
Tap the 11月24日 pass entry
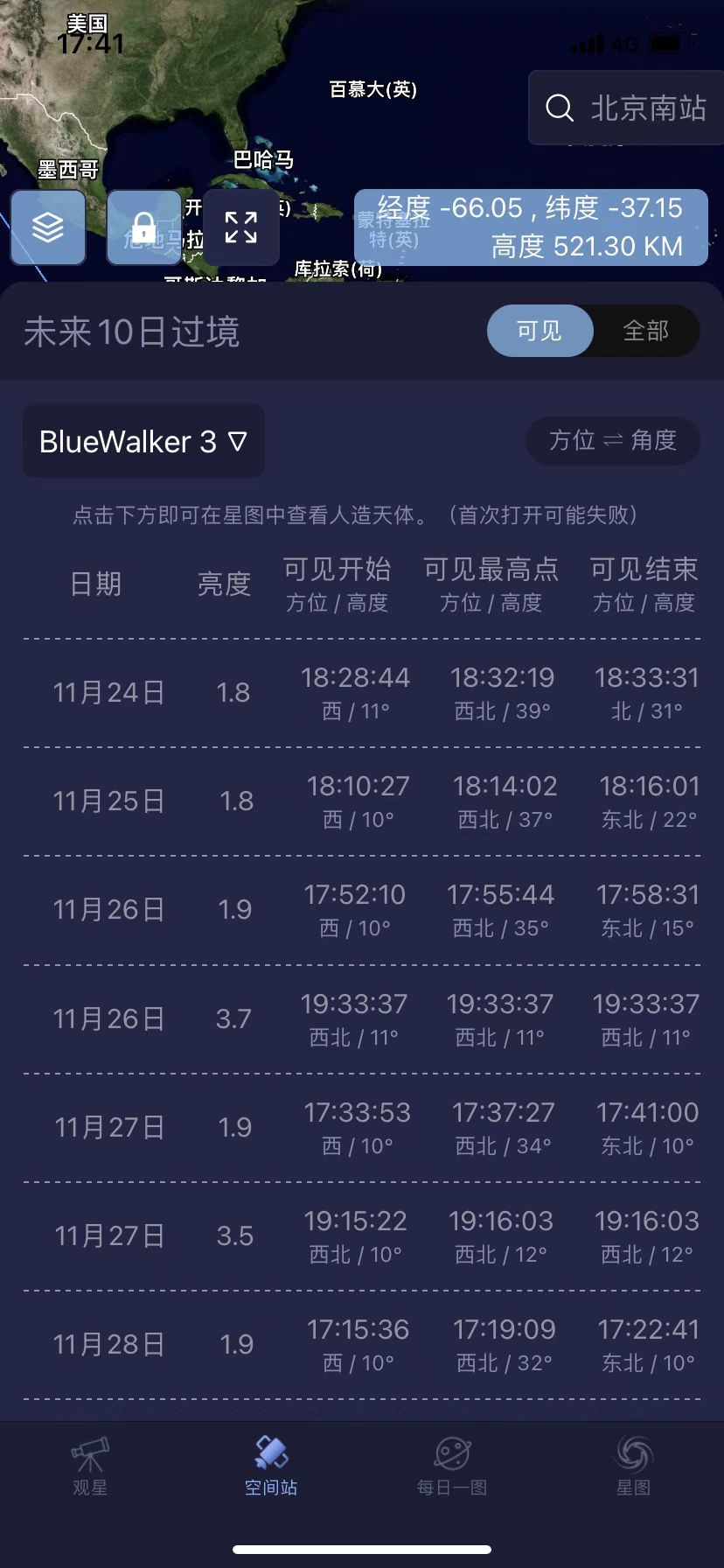(362, 691)
